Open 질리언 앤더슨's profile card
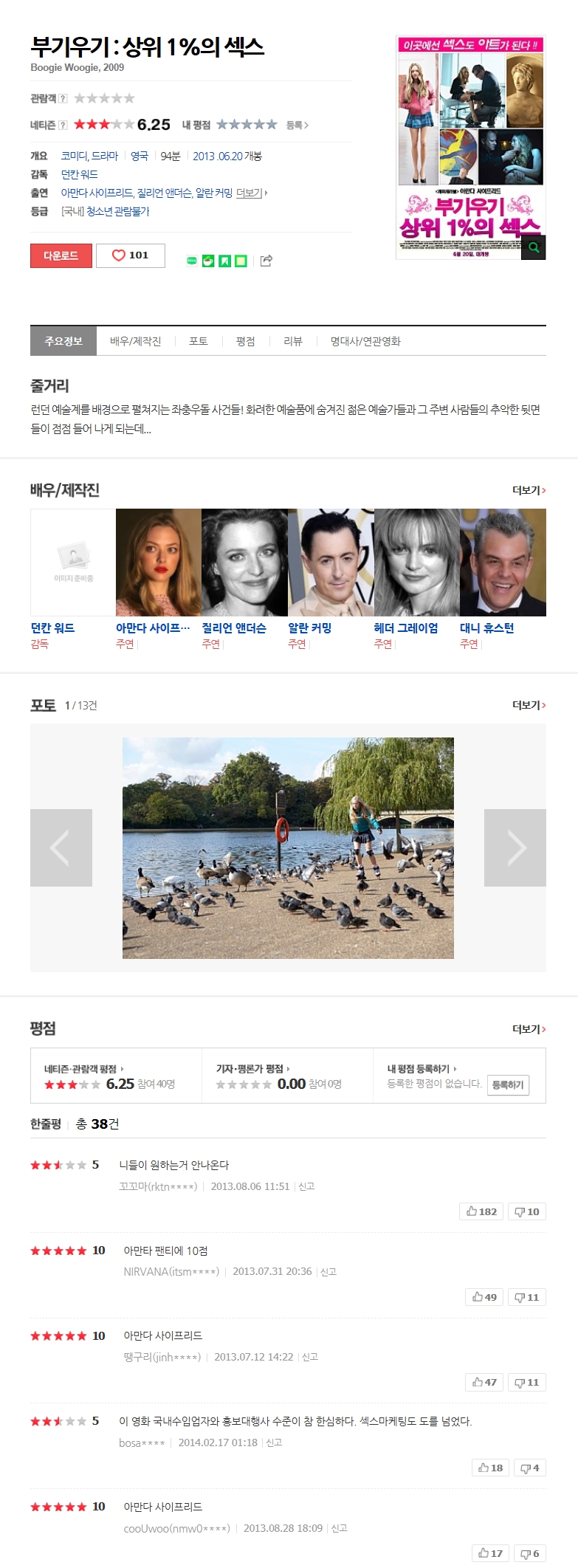Viewport: 578px width, 1568px height. point(244,563)
